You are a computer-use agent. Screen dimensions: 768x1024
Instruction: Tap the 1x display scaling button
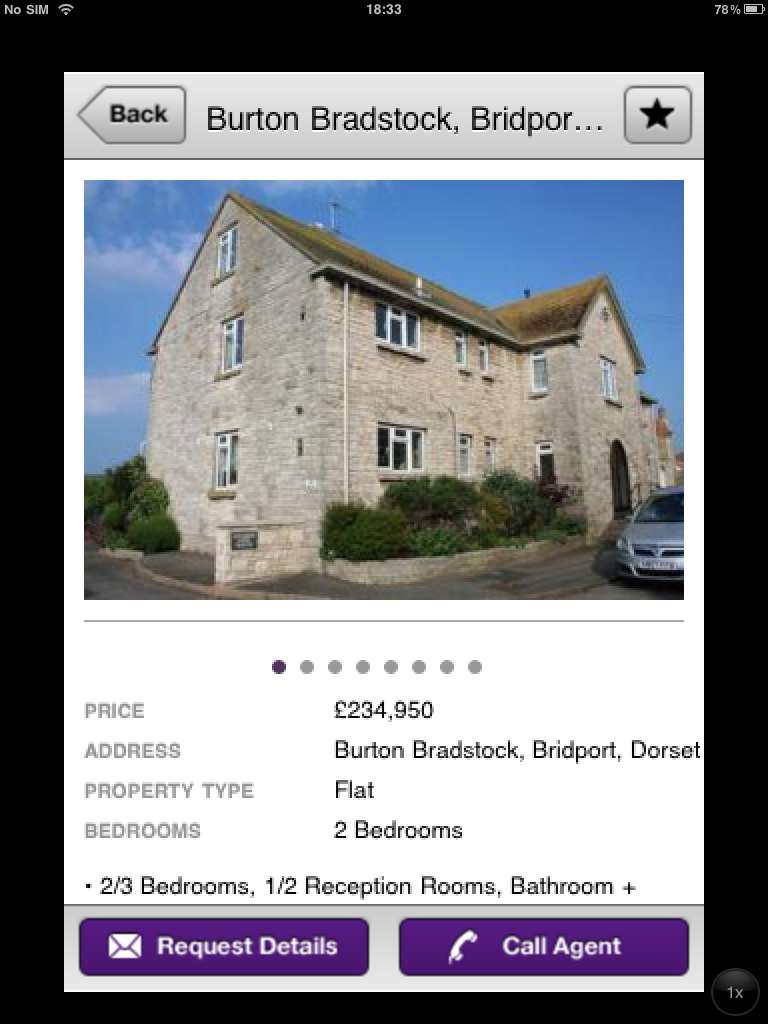click(x=735, y=991)
